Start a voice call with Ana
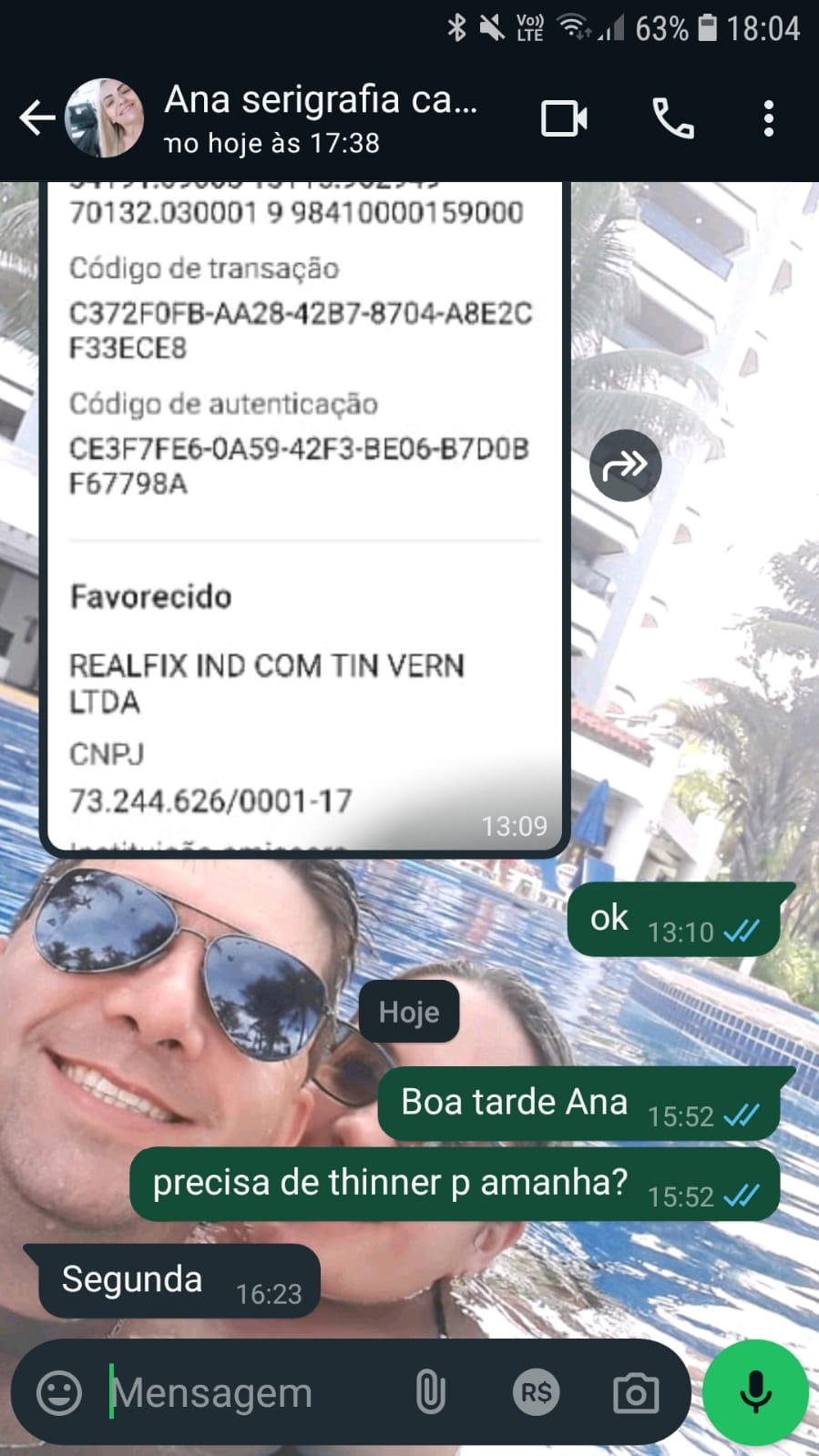This screenshot has width=819, height=1456. [673, 119]
